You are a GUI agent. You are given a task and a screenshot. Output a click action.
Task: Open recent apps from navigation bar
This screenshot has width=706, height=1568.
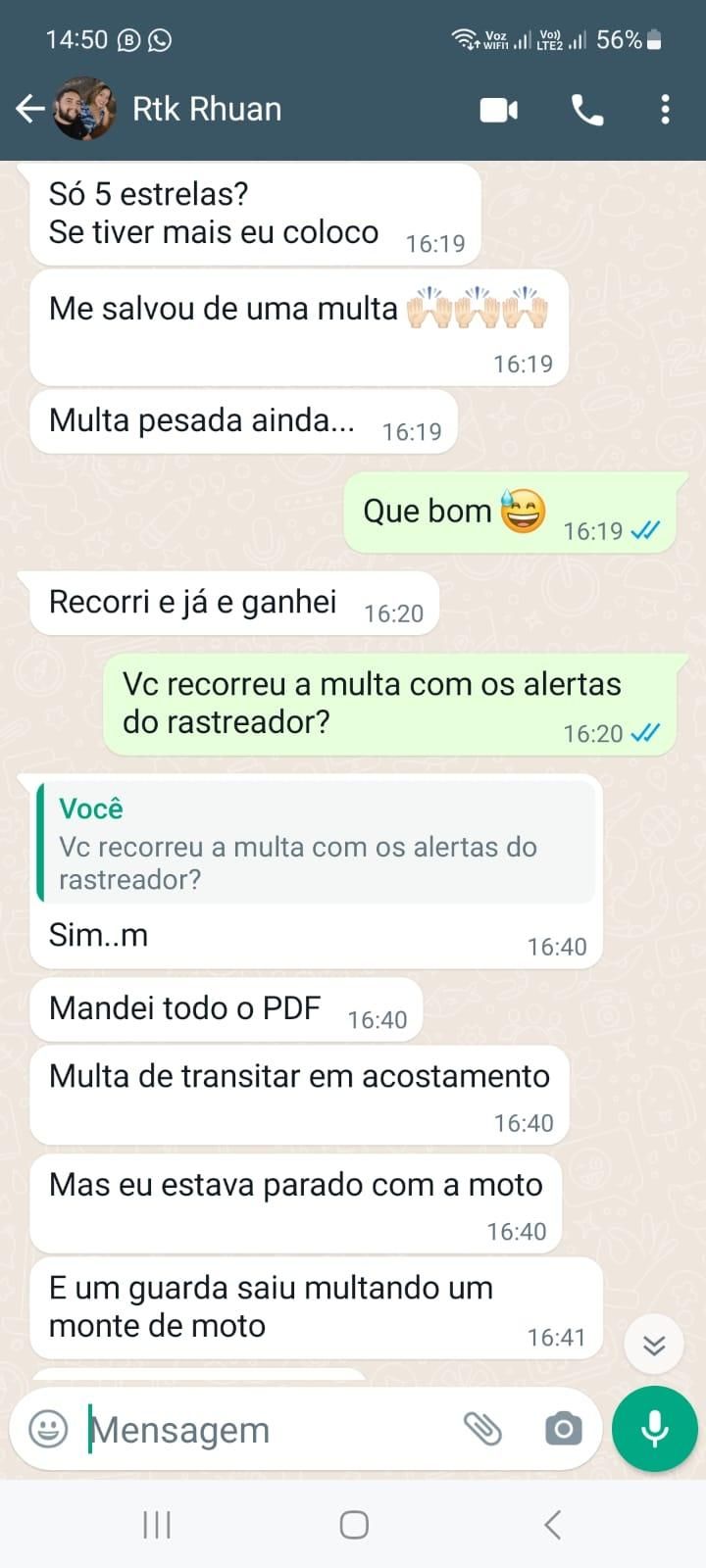point(157,1524)
